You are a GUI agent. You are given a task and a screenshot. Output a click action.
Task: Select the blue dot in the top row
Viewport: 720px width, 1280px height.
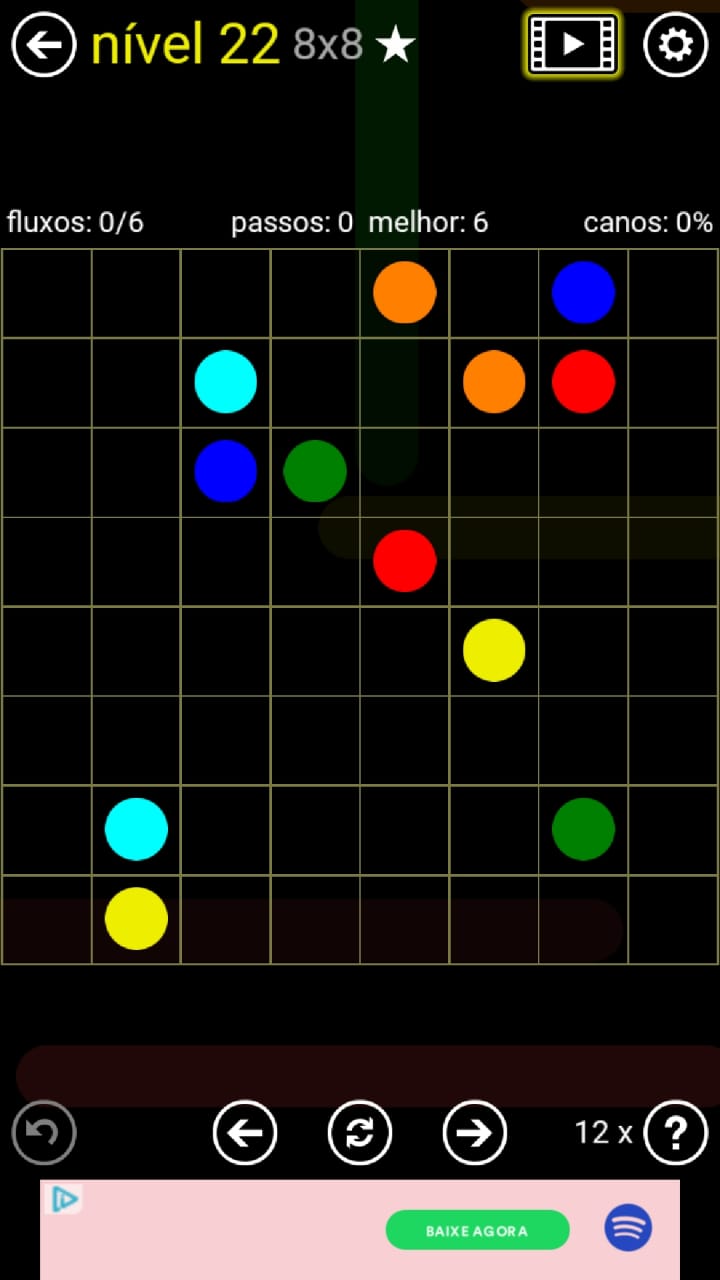(583, 292)
